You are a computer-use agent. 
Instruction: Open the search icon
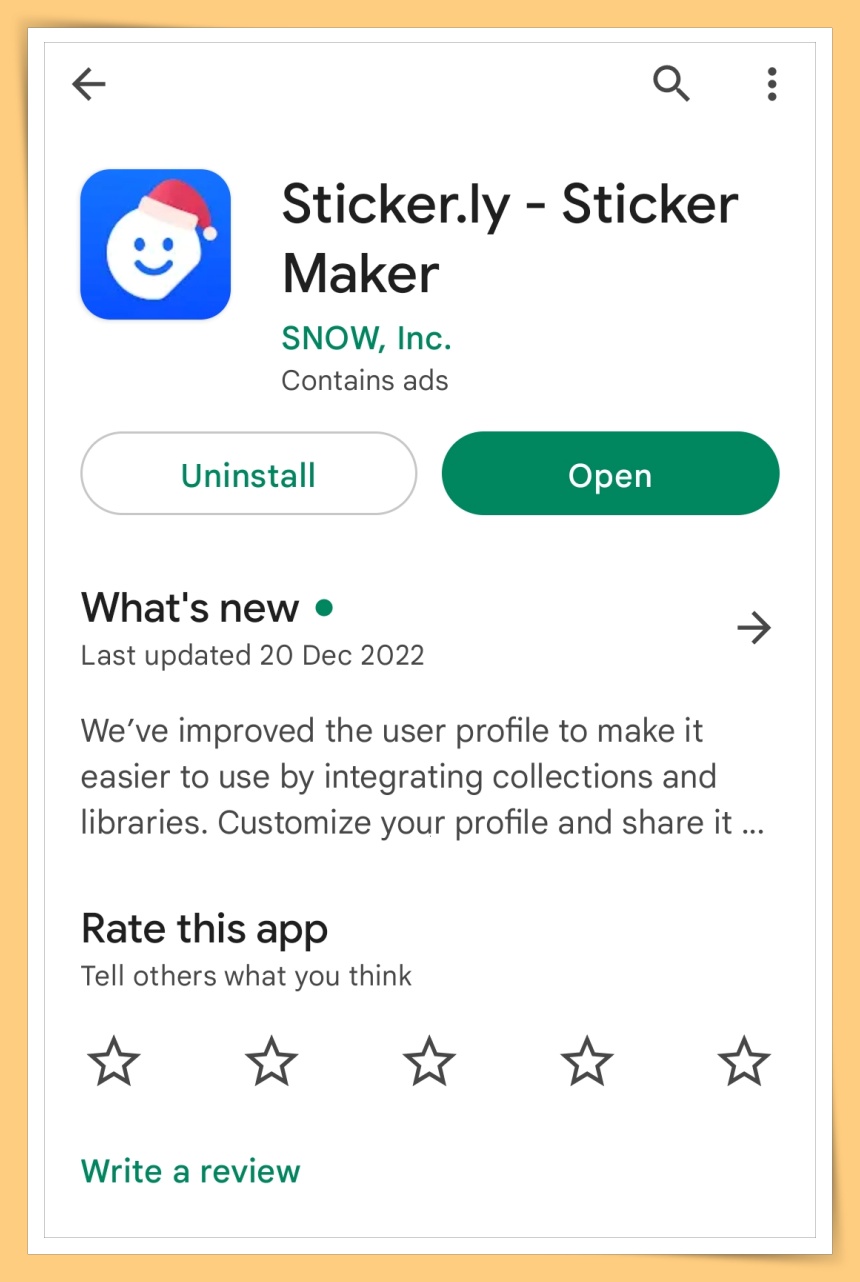tap(671, 84)
